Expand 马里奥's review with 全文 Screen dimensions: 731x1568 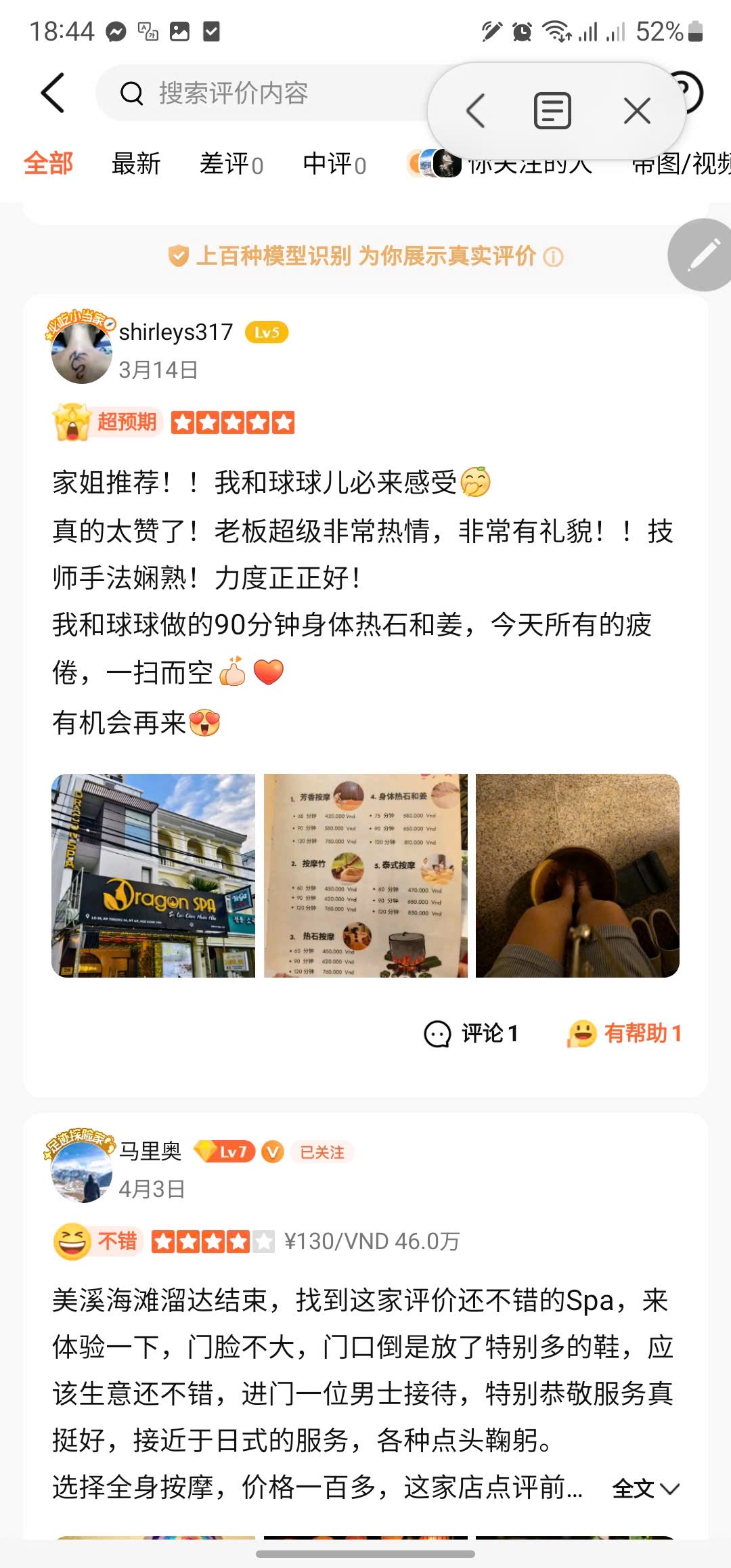(645, 1489)
